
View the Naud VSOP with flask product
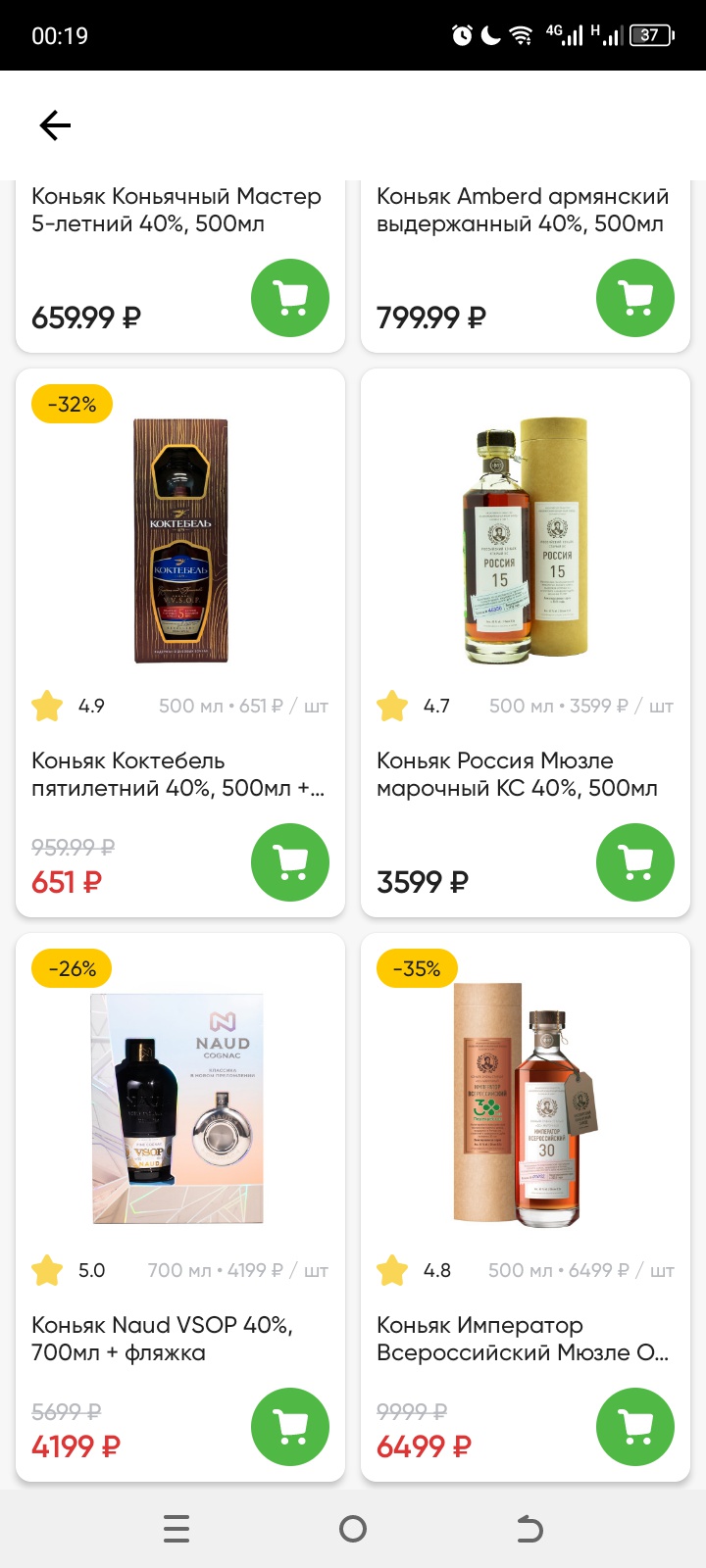coord(180,1107)
